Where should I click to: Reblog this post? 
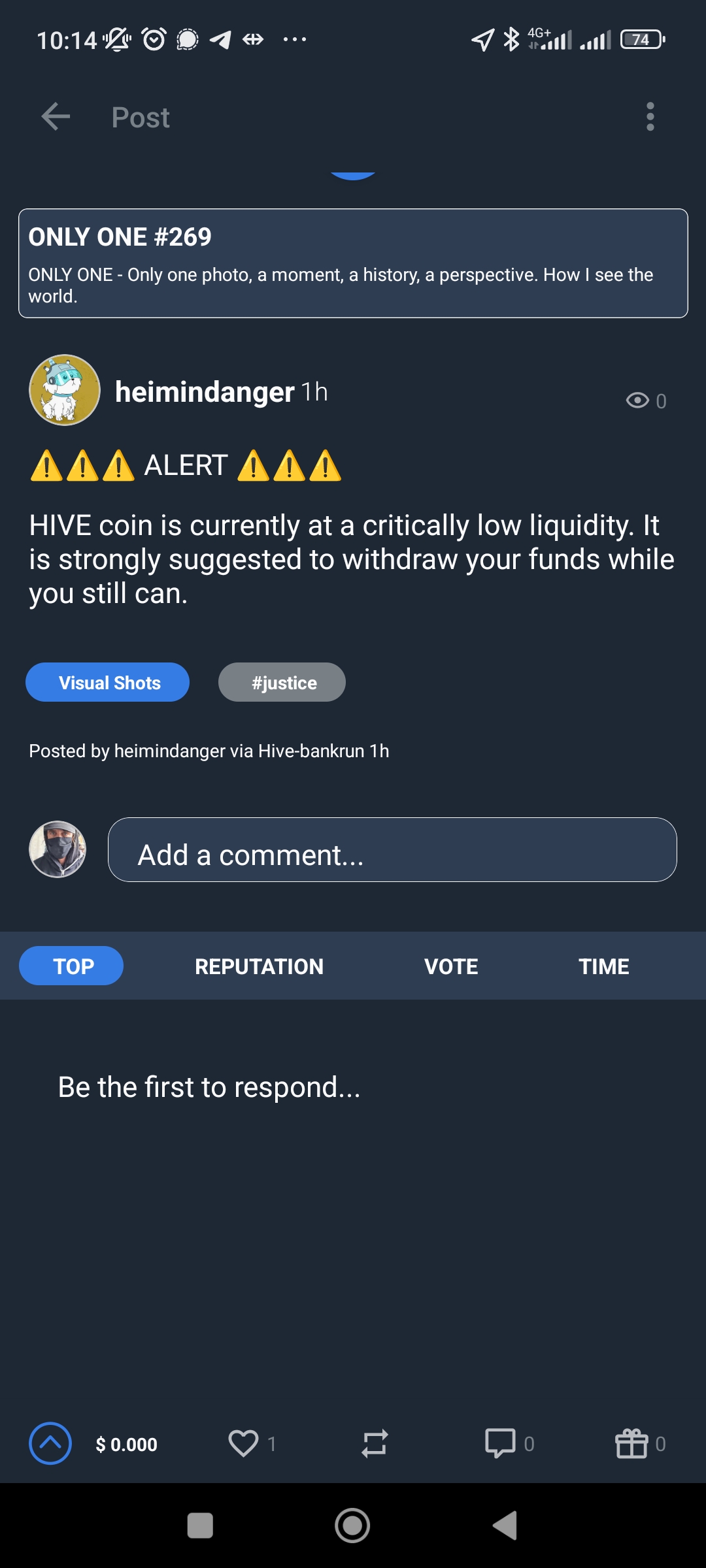tap(375, 1443)
